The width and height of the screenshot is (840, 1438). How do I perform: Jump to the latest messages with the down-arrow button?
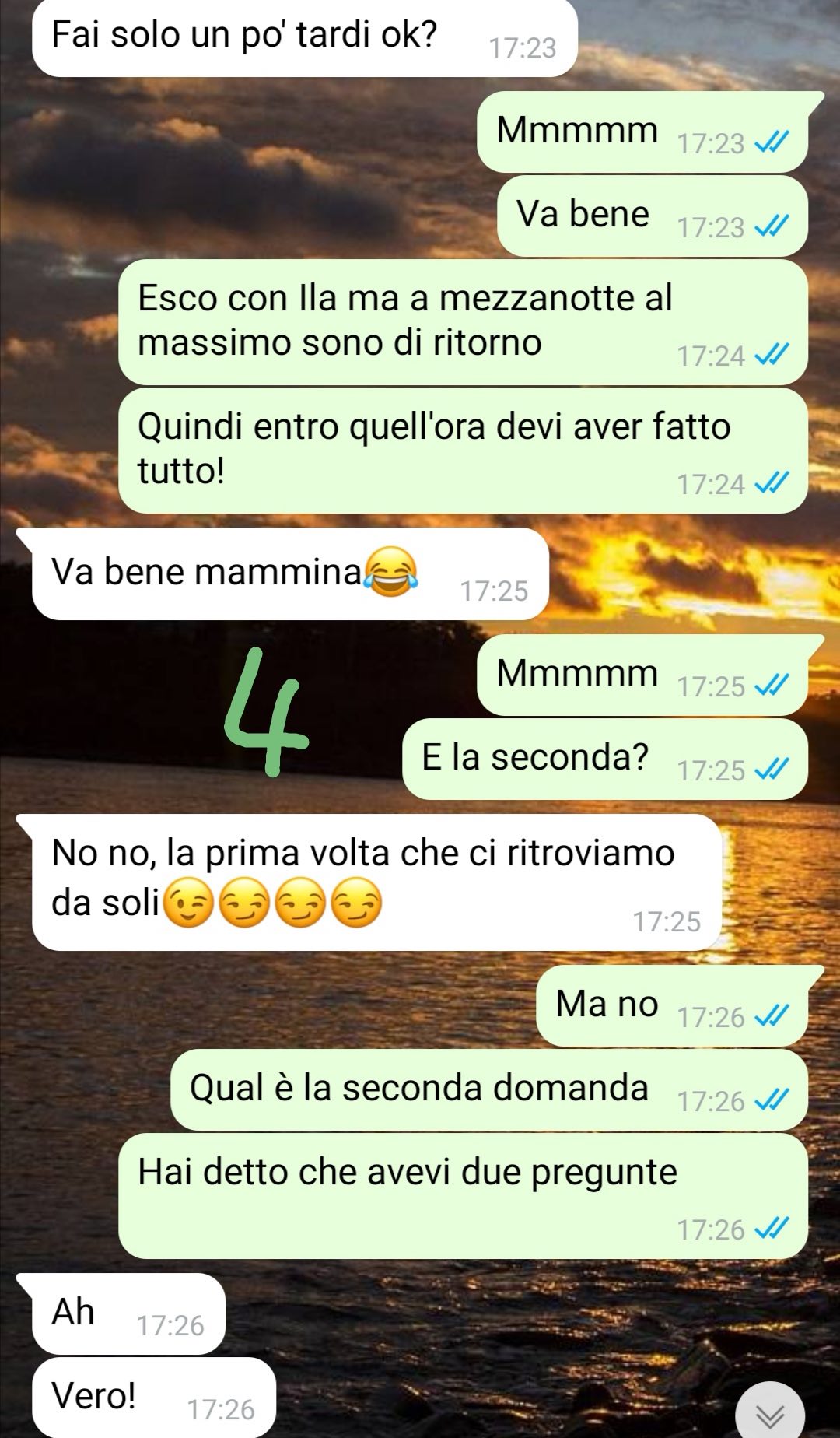pyautogui.click(x=769, y=1414)
